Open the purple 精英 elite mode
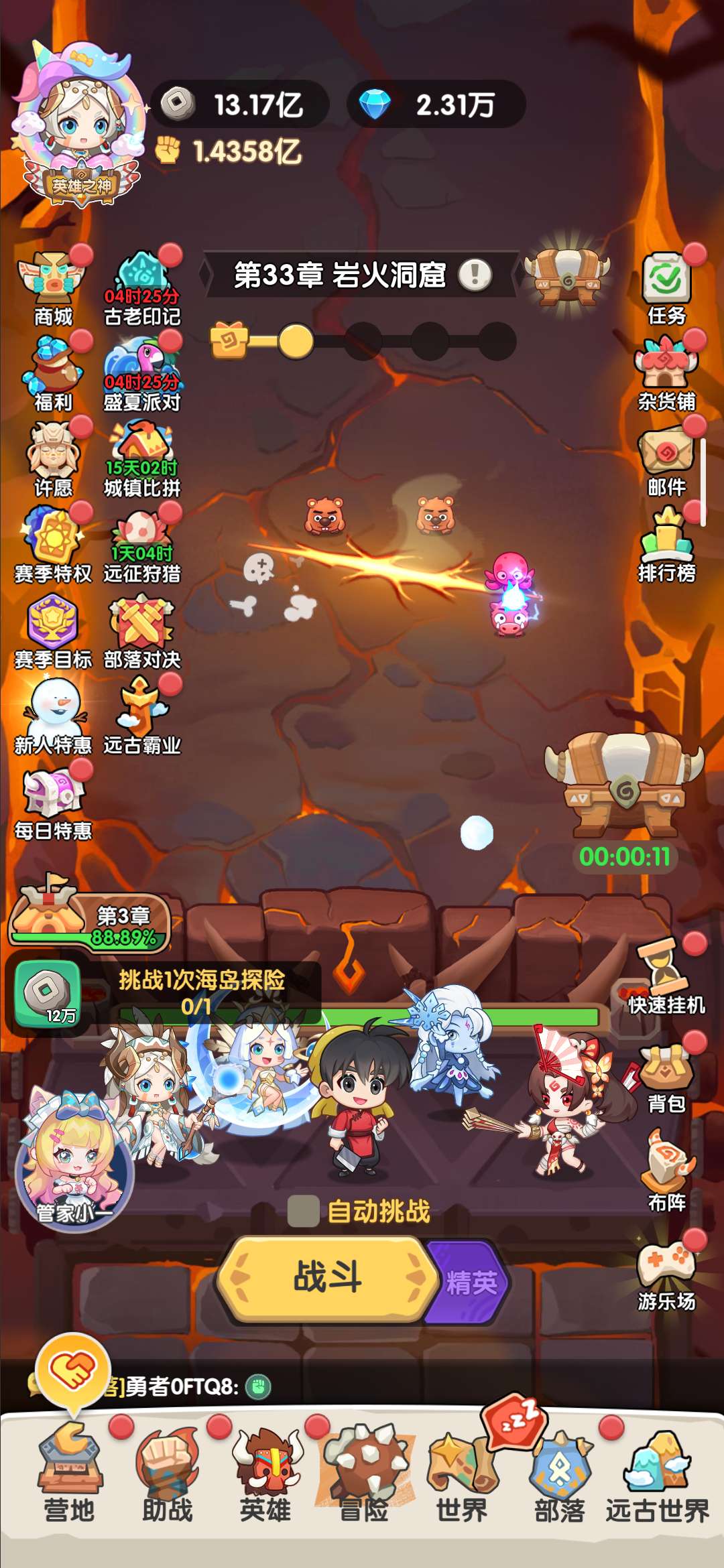 473,1283
